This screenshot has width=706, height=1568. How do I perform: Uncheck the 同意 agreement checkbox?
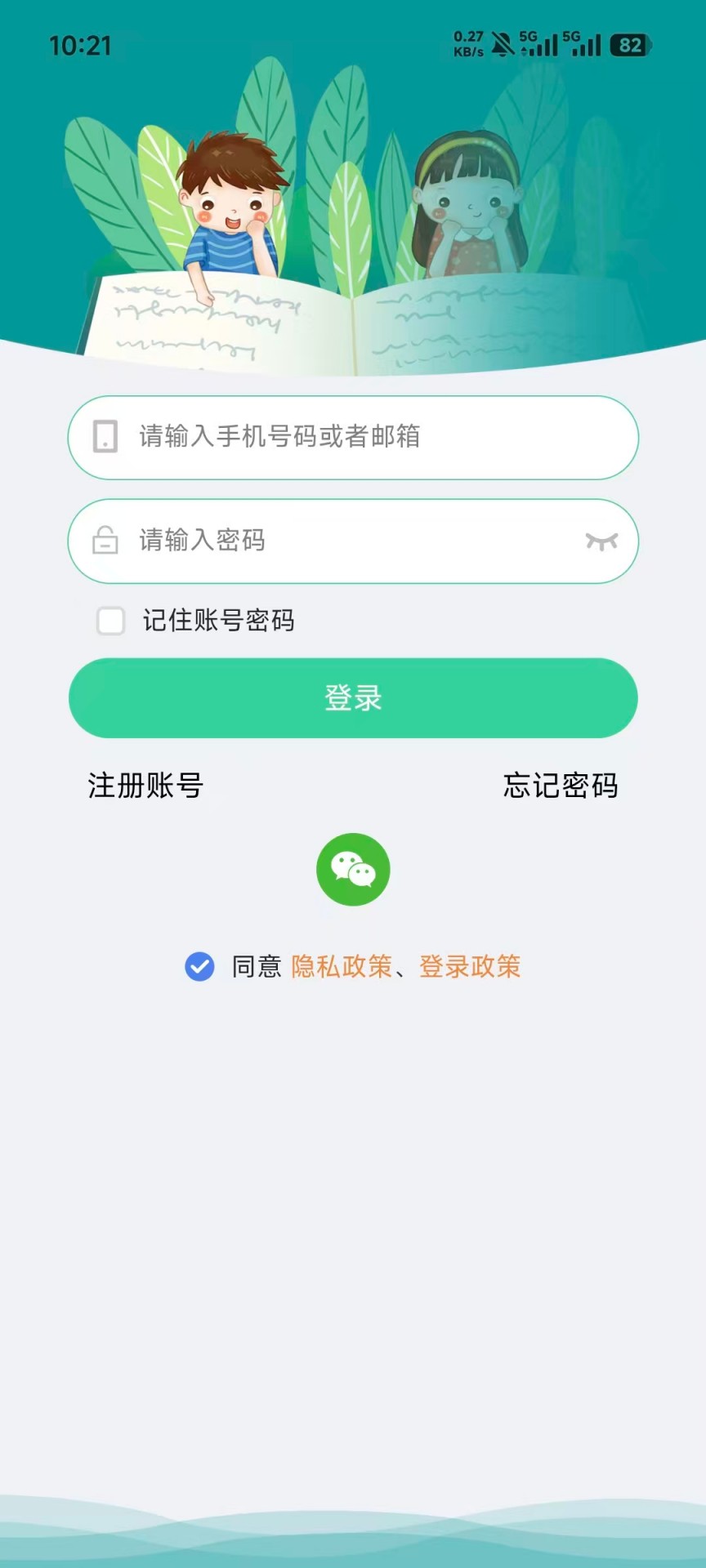click(199, 966)
